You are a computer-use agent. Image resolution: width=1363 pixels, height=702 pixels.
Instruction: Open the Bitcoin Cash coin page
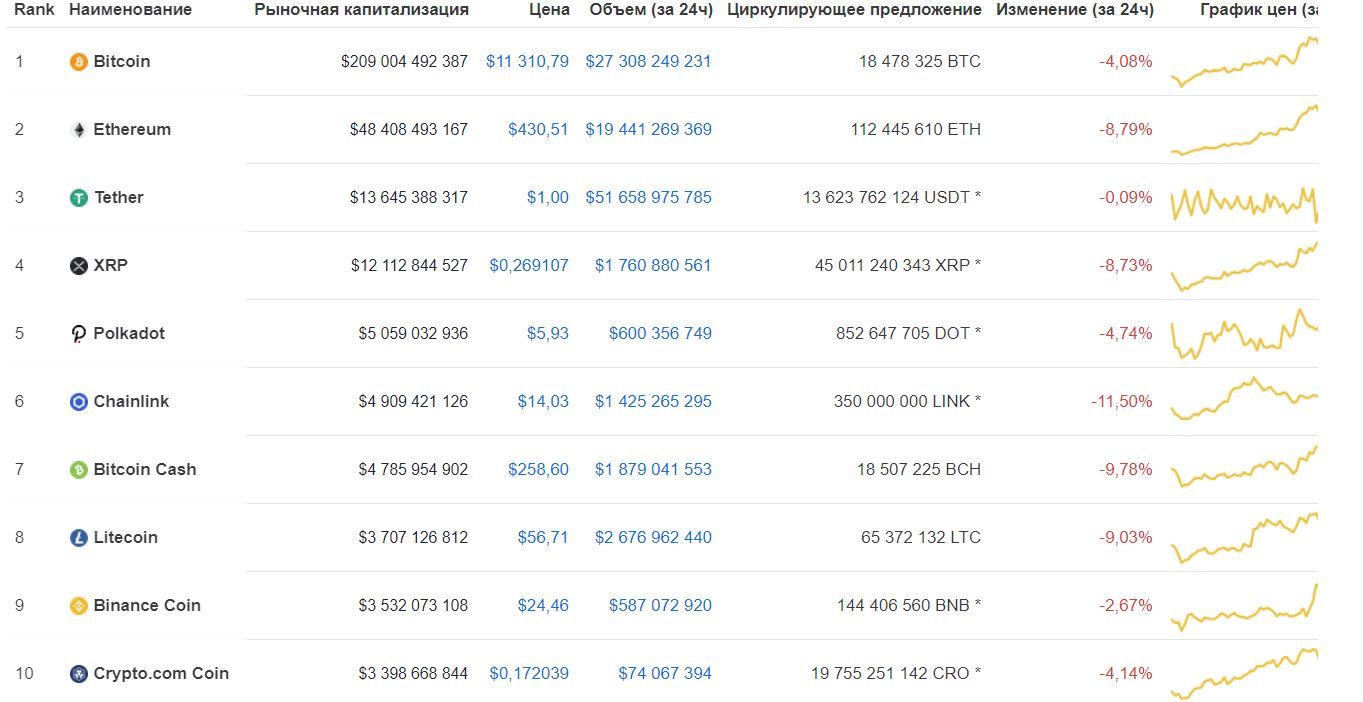(144, 469)
